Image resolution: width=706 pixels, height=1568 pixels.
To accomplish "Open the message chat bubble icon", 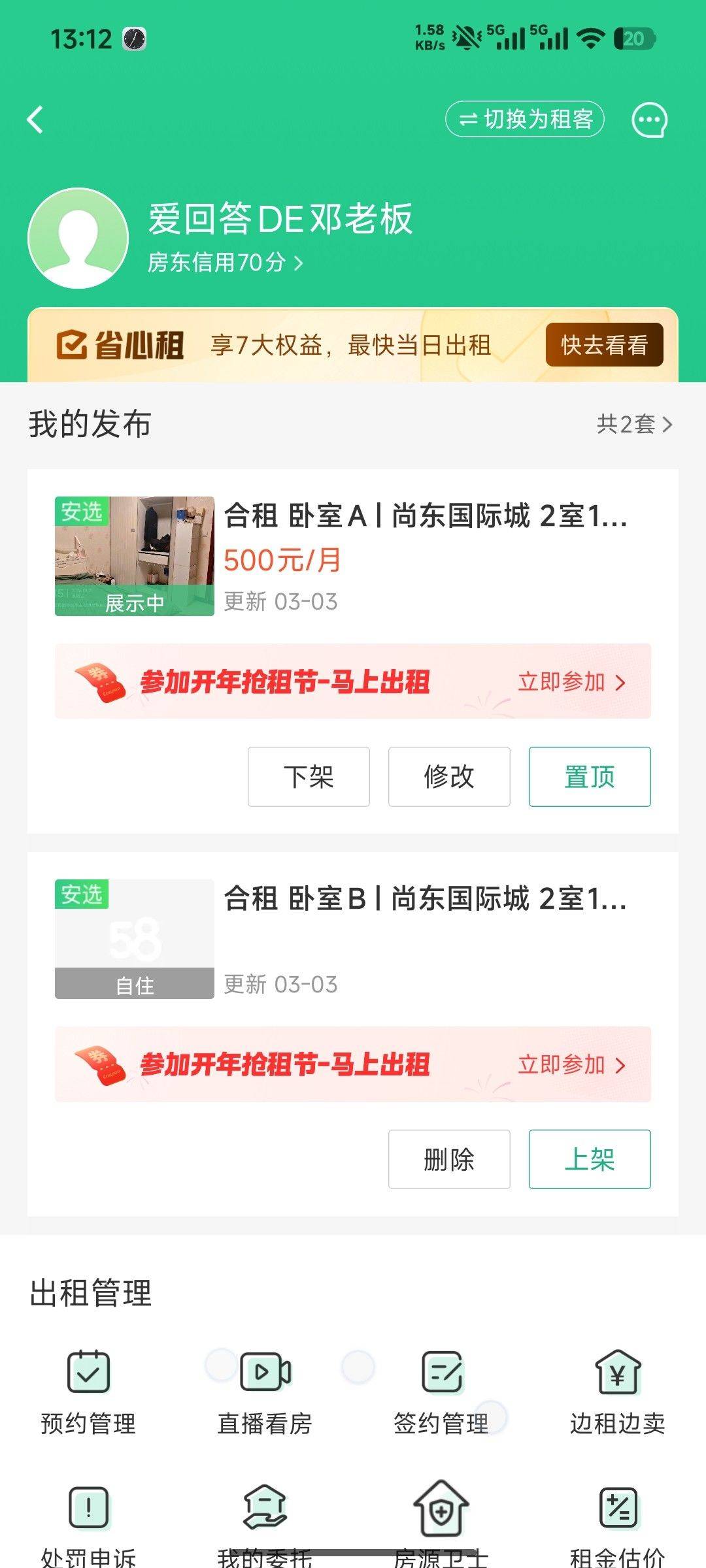I will (x=648, y=120).
